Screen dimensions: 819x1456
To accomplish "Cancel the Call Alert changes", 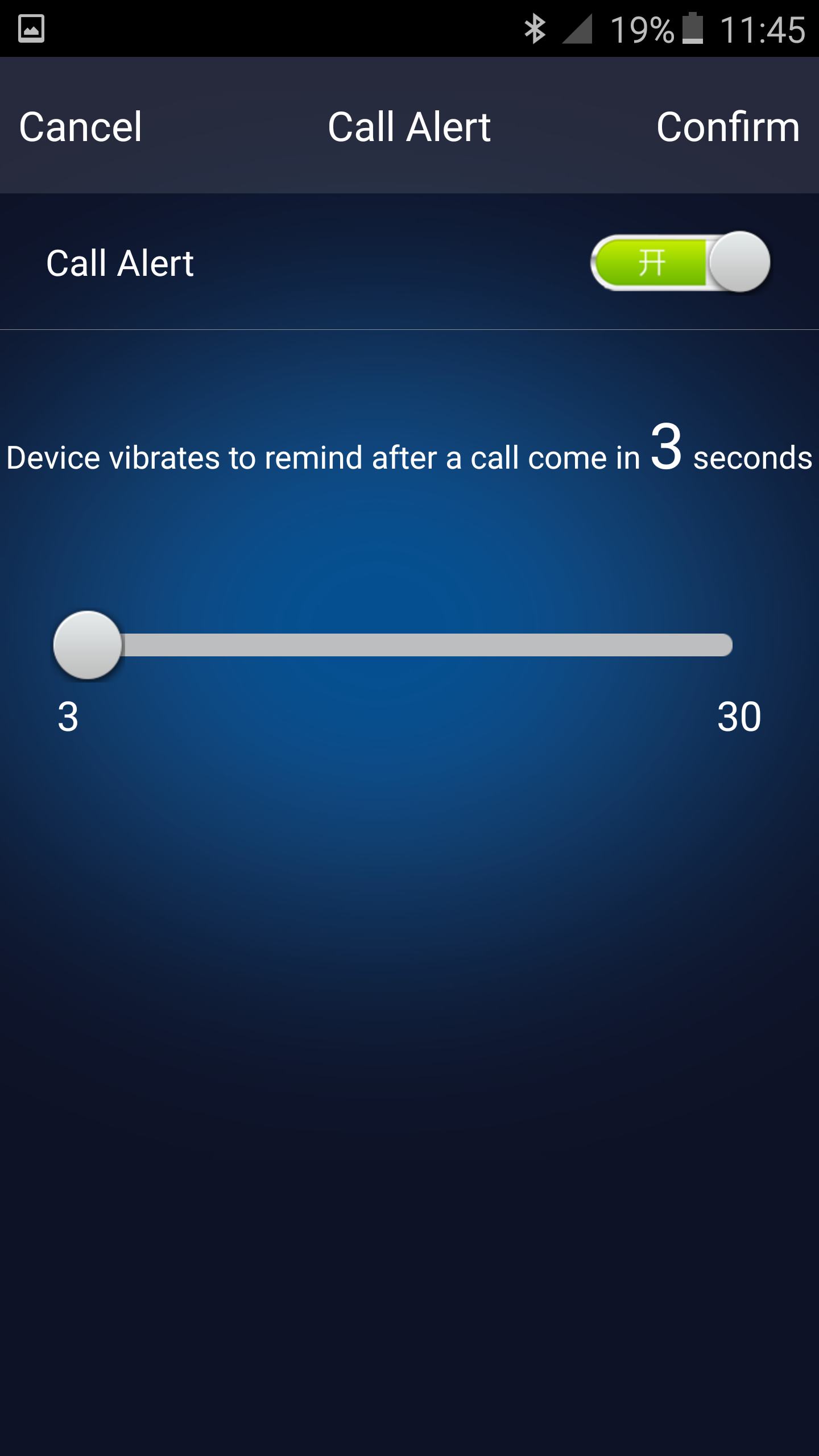I will [80, 127].
